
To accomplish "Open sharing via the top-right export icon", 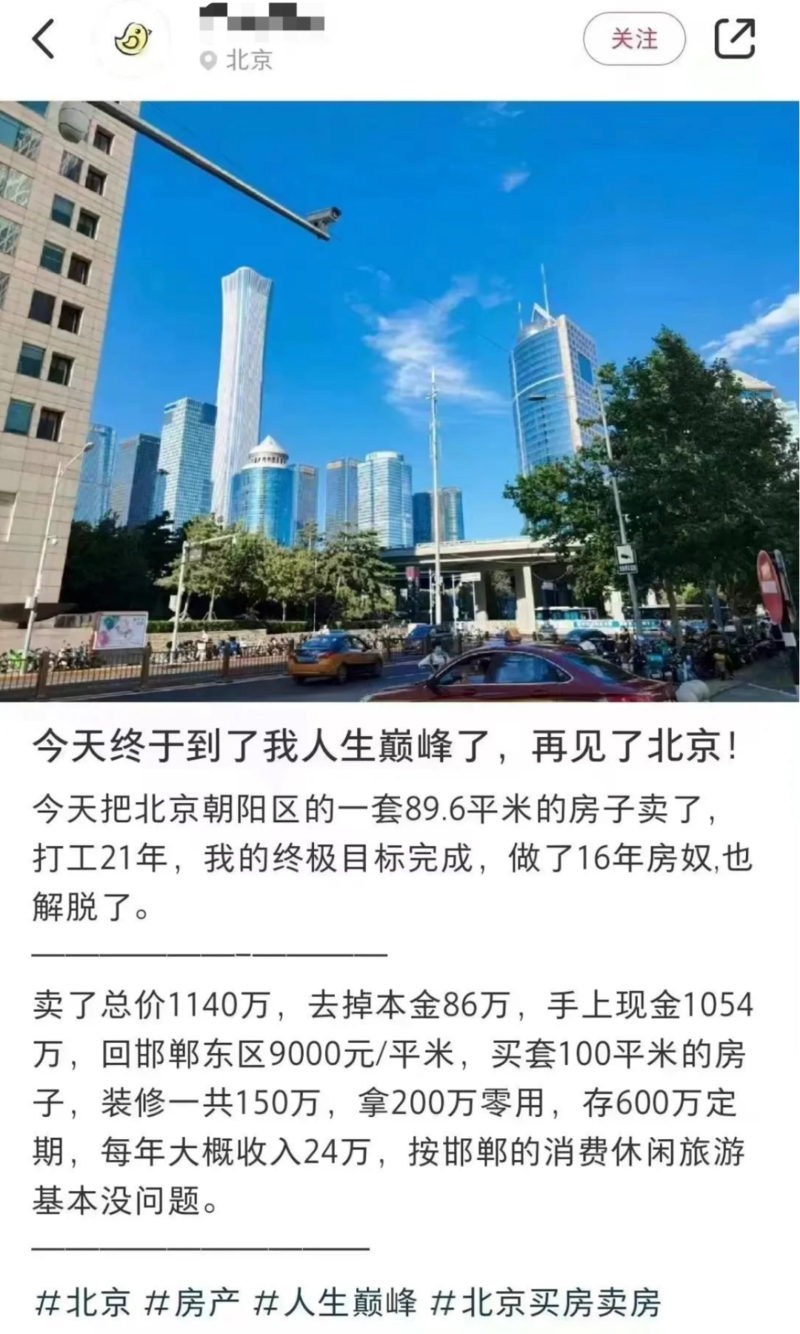I will pos(737,38).
